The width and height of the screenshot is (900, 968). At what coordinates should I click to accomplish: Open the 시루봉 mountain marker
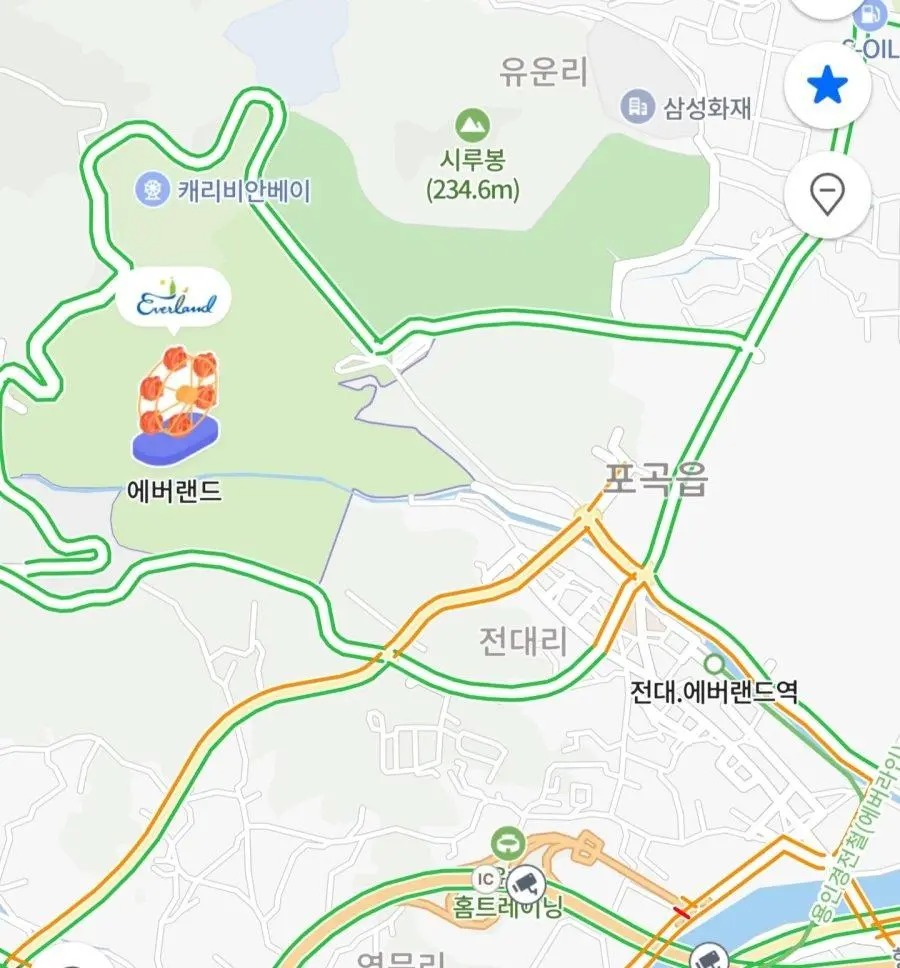[473, 125]
